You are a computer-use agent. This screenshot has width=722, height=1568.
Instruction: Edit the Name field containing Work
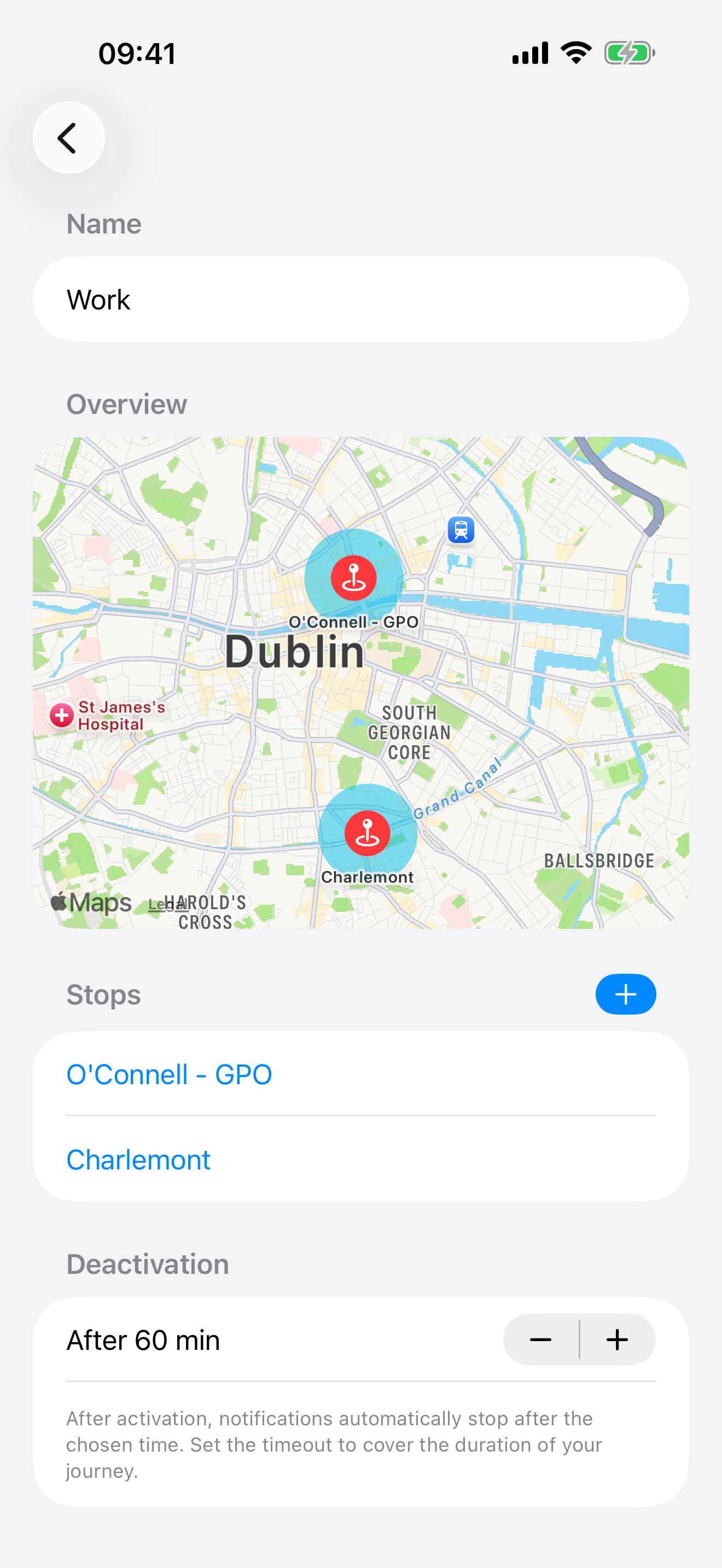click(x=360, y=300)
